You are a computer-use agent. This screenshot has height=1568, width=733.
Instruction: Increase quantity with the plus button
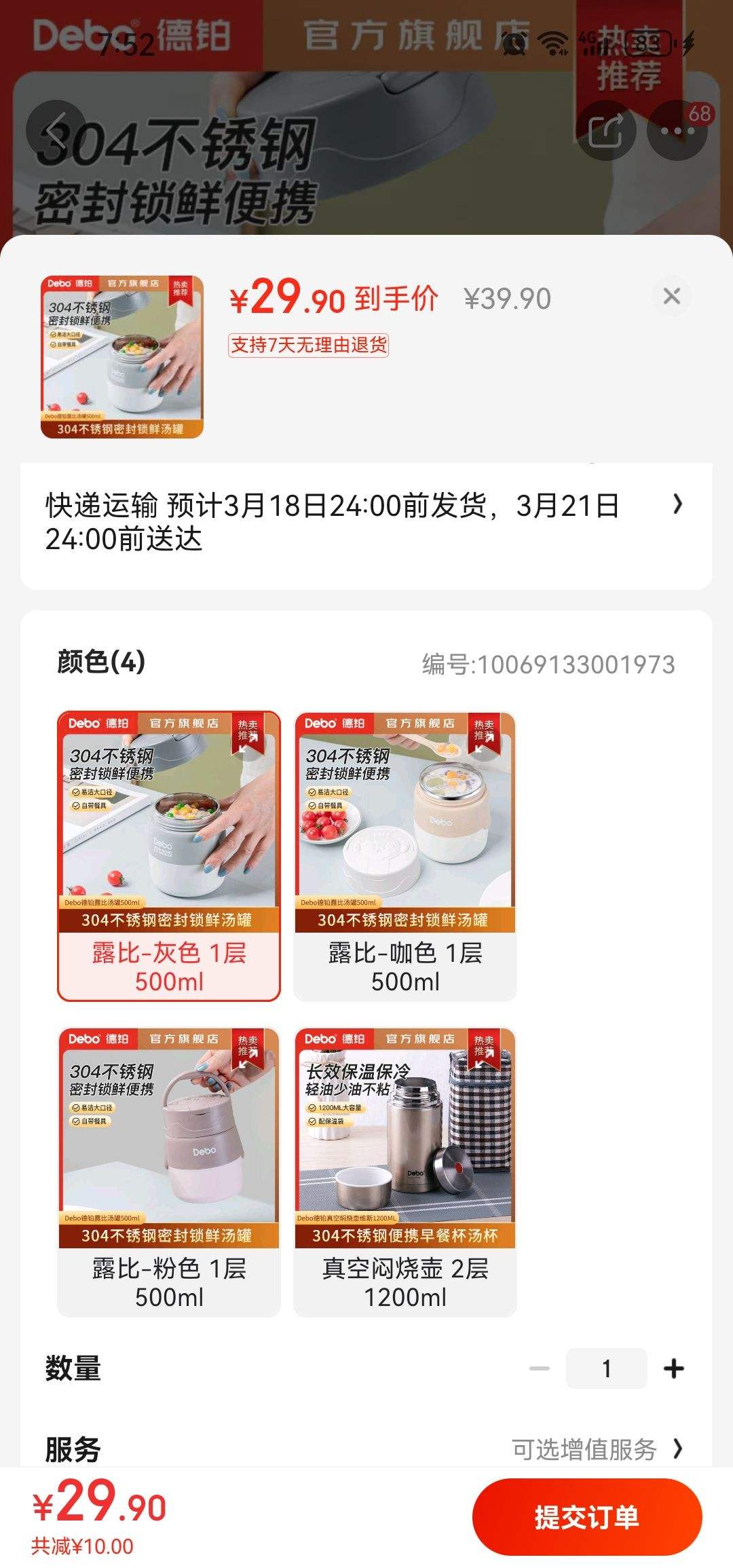pos(673,1368)
